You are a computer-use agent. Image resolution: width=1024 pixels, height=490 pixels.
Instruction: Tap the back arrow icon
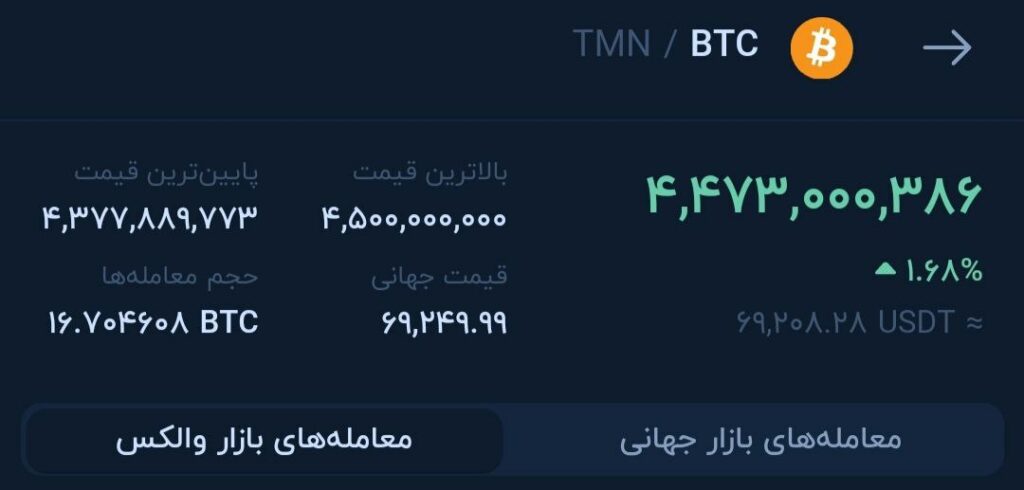coord(946,47)
